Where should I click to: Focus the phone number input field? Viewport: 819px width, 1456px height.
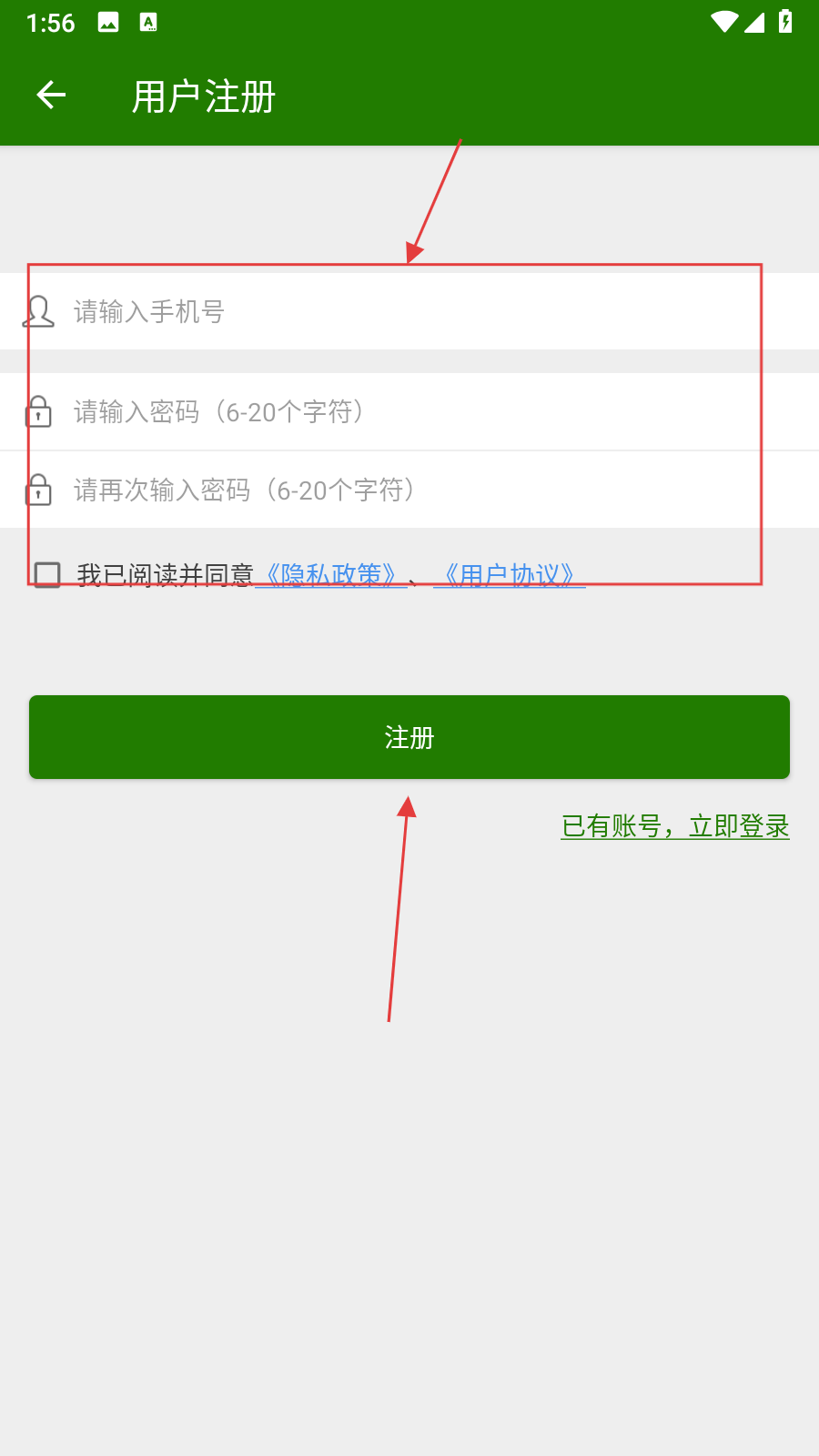[409, 312]
